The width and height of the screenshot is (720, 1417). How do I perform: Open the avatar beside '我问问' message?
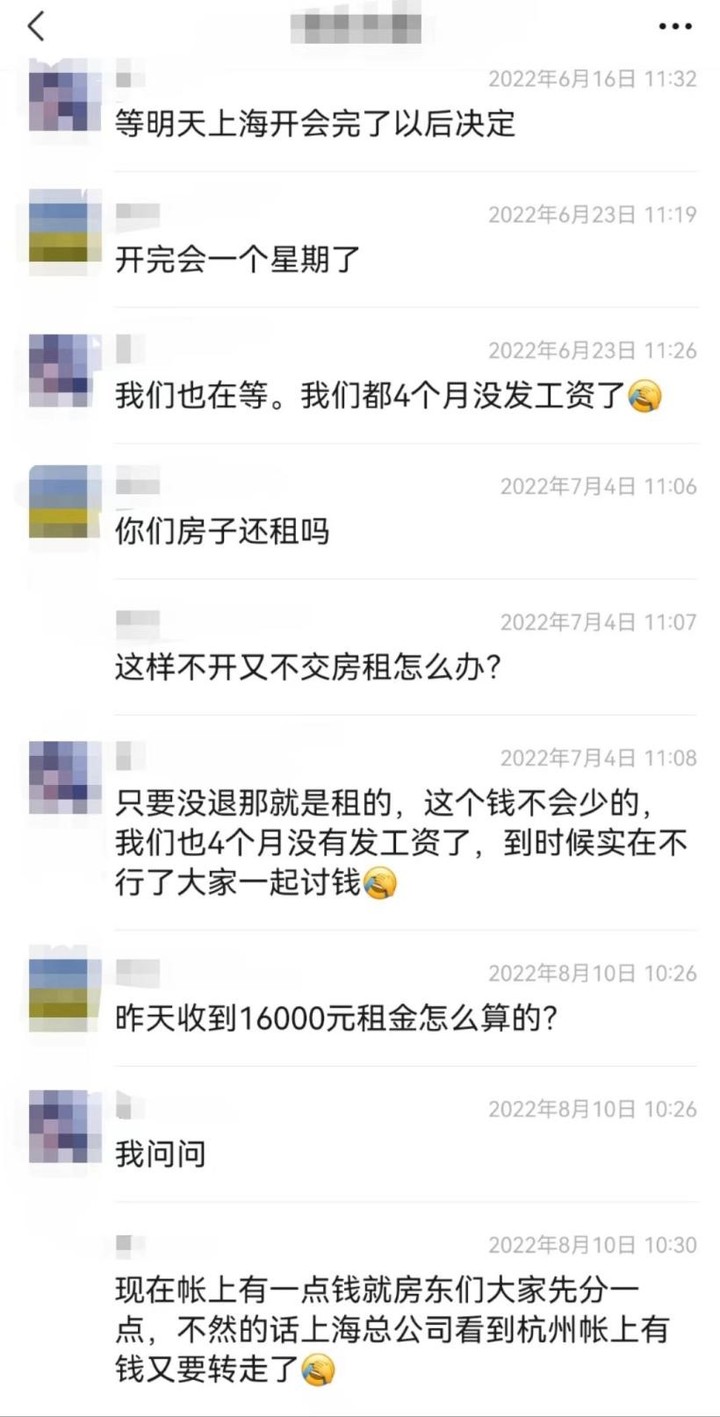(65, 1126)
